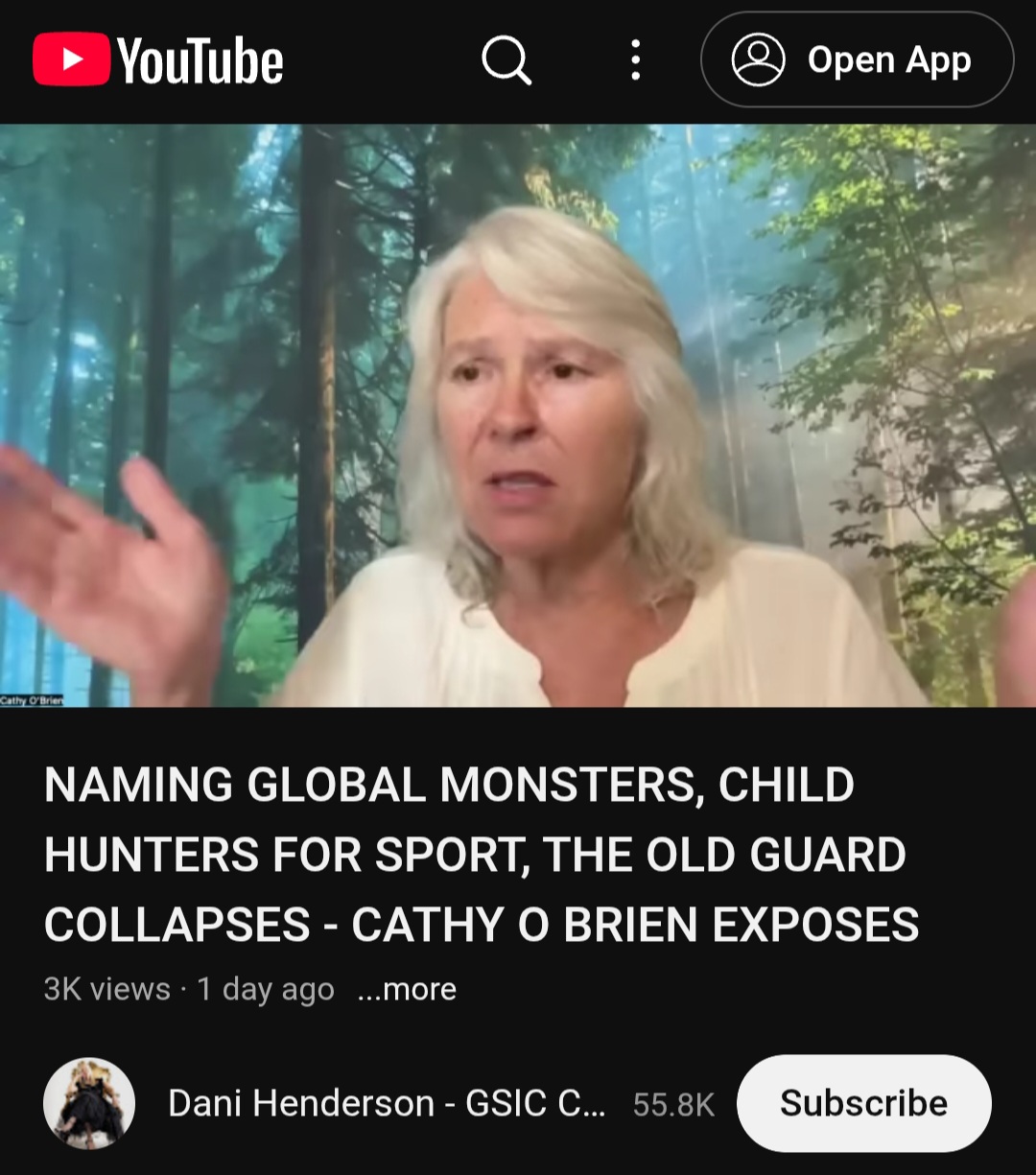This screenshot has height=1175, width=1036.
Task: Open the three-dot overflow menu
Action: (635, 60)
